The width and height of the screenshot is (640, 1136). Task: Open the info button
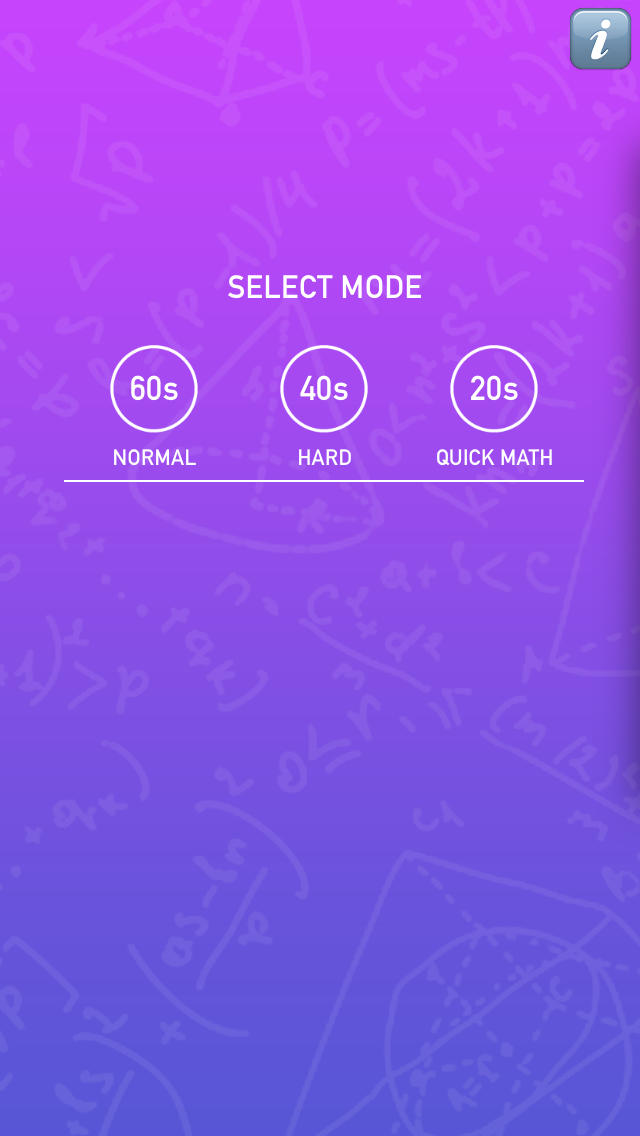coord(600,40)
